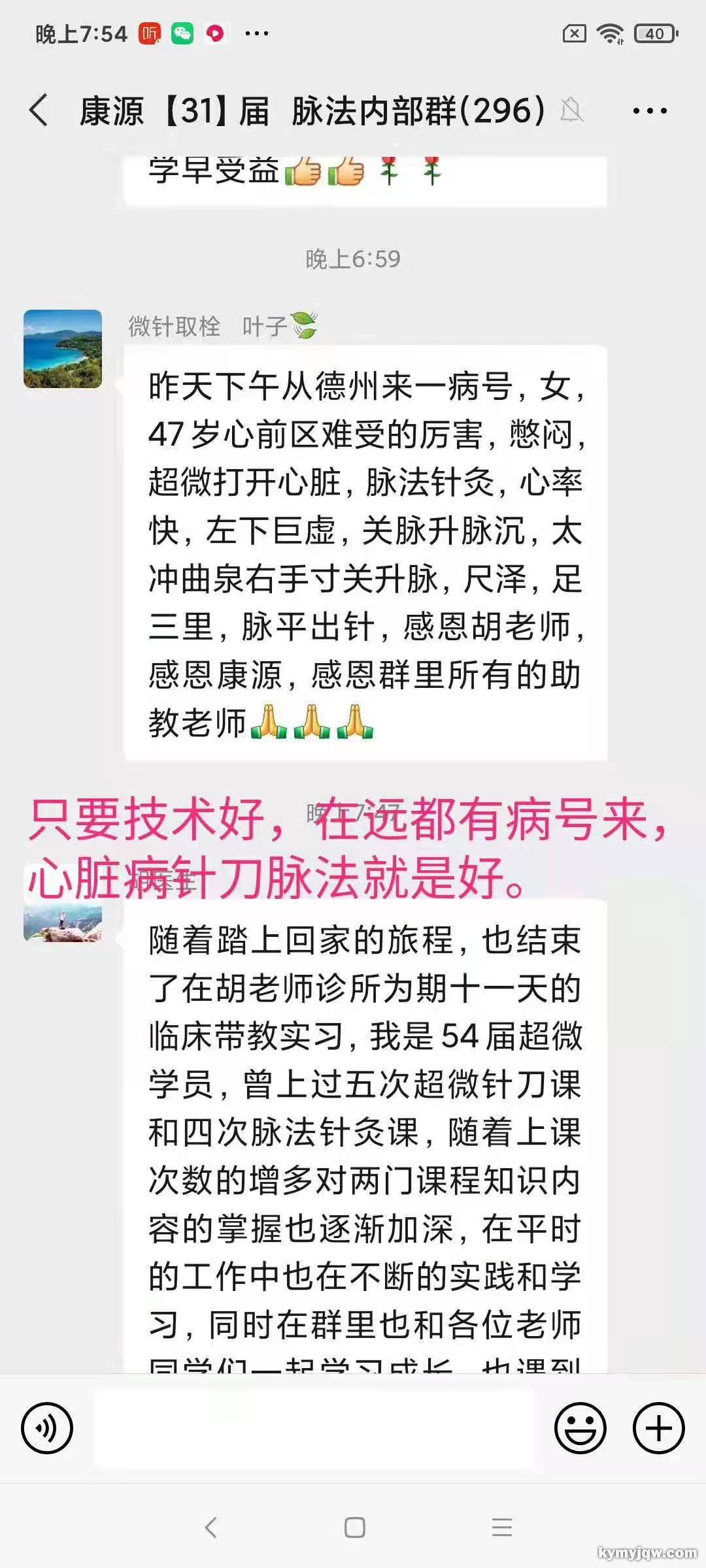
Task: Tap the system home button
Action: [x=354, y=1527]
